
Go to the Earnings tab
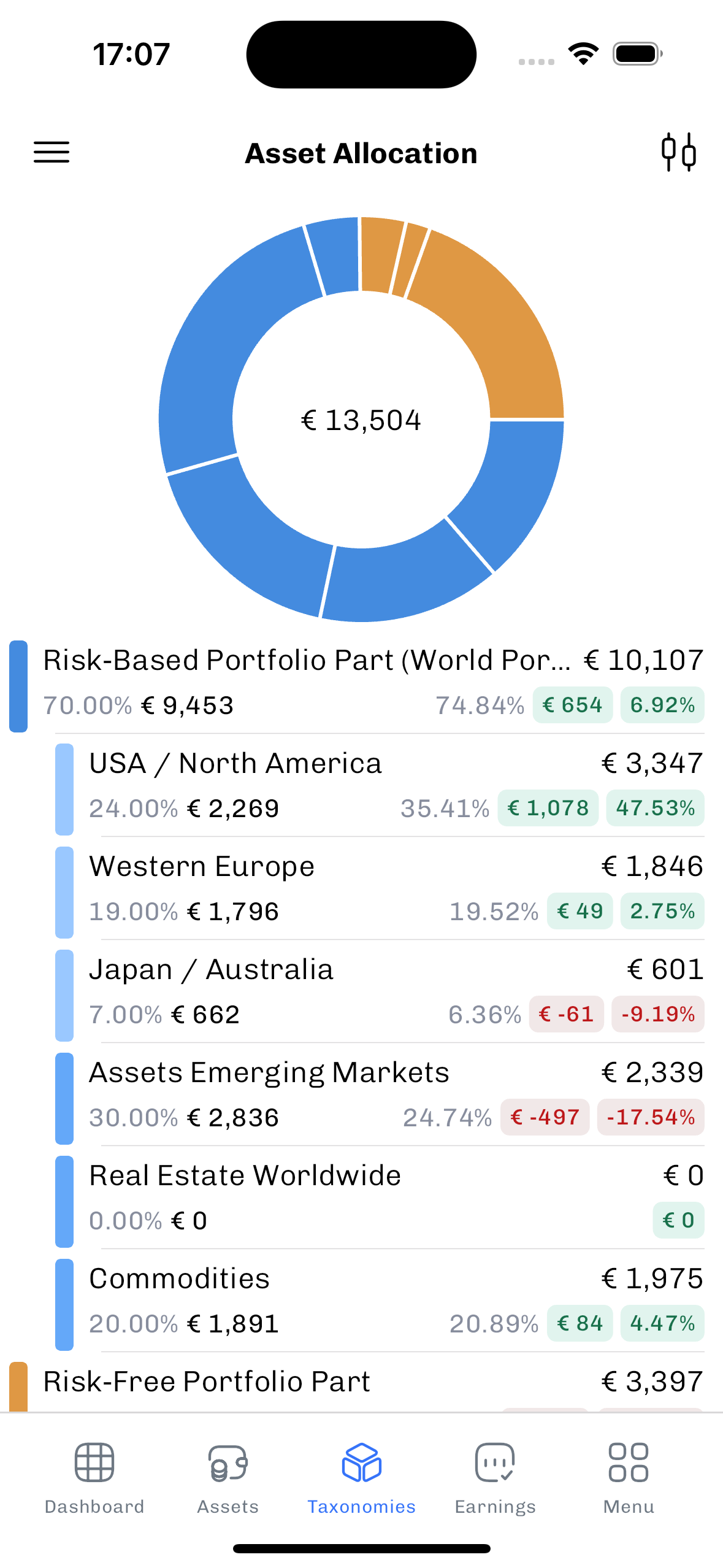(x=495, y=1478)
